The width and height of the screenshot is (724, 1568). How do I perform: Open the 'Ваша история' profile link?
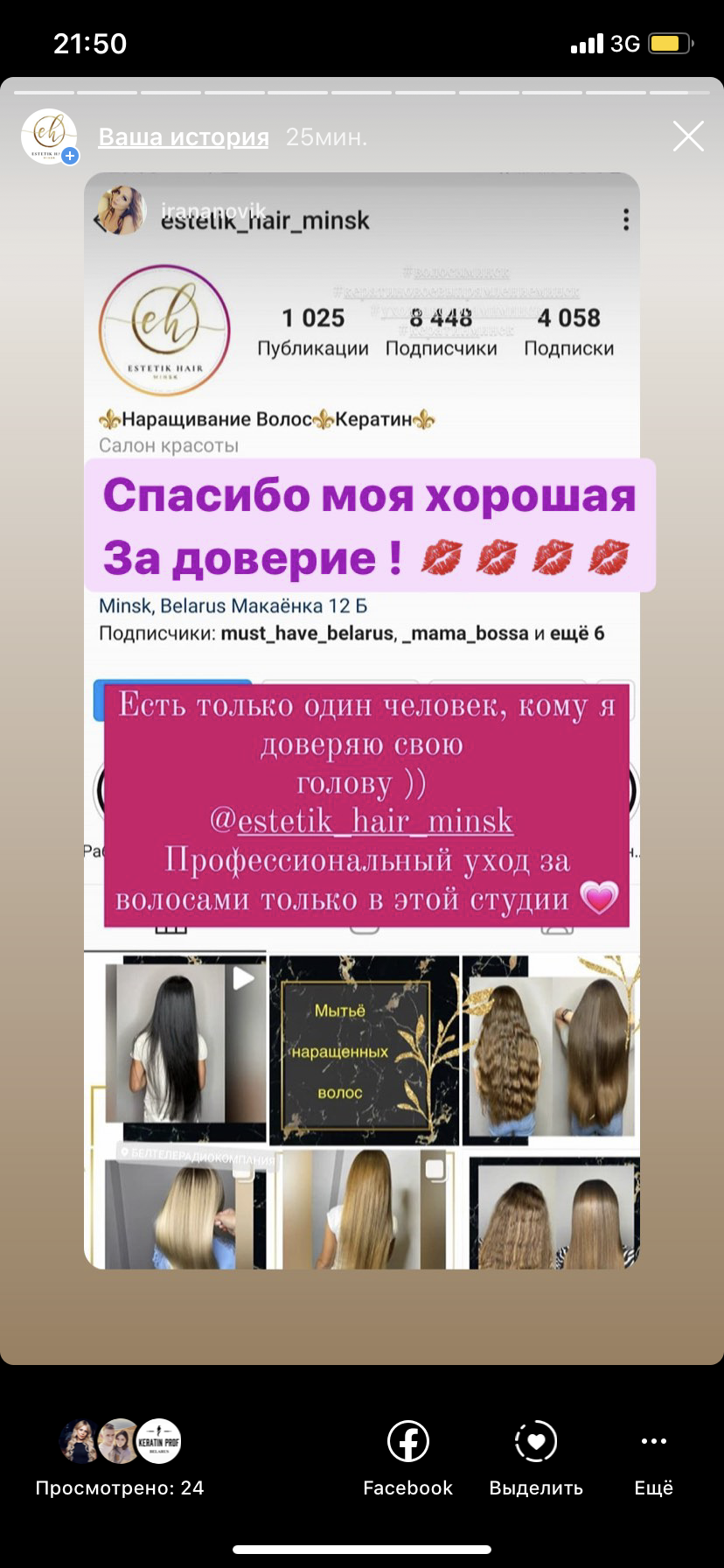pos(184,137)
